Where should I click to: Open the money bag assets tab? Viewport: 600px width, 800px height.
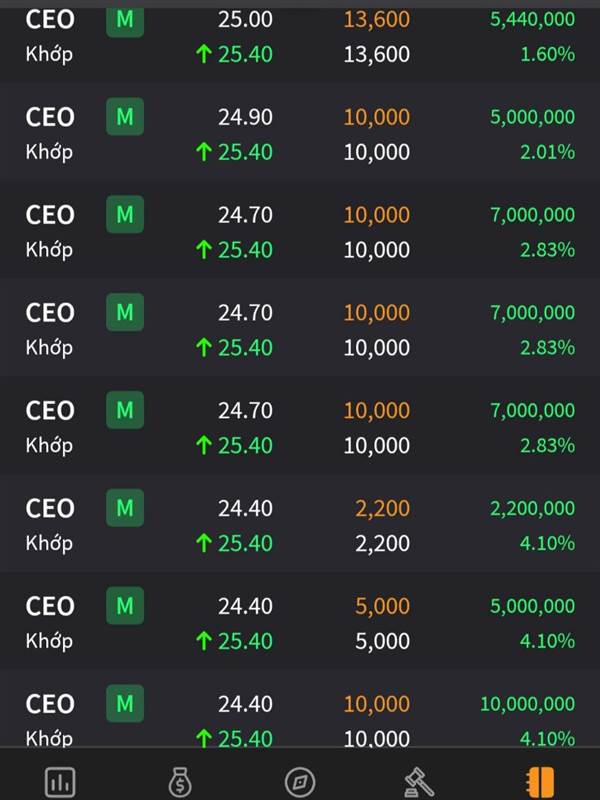pyautogui.click(x=180, y=781)
